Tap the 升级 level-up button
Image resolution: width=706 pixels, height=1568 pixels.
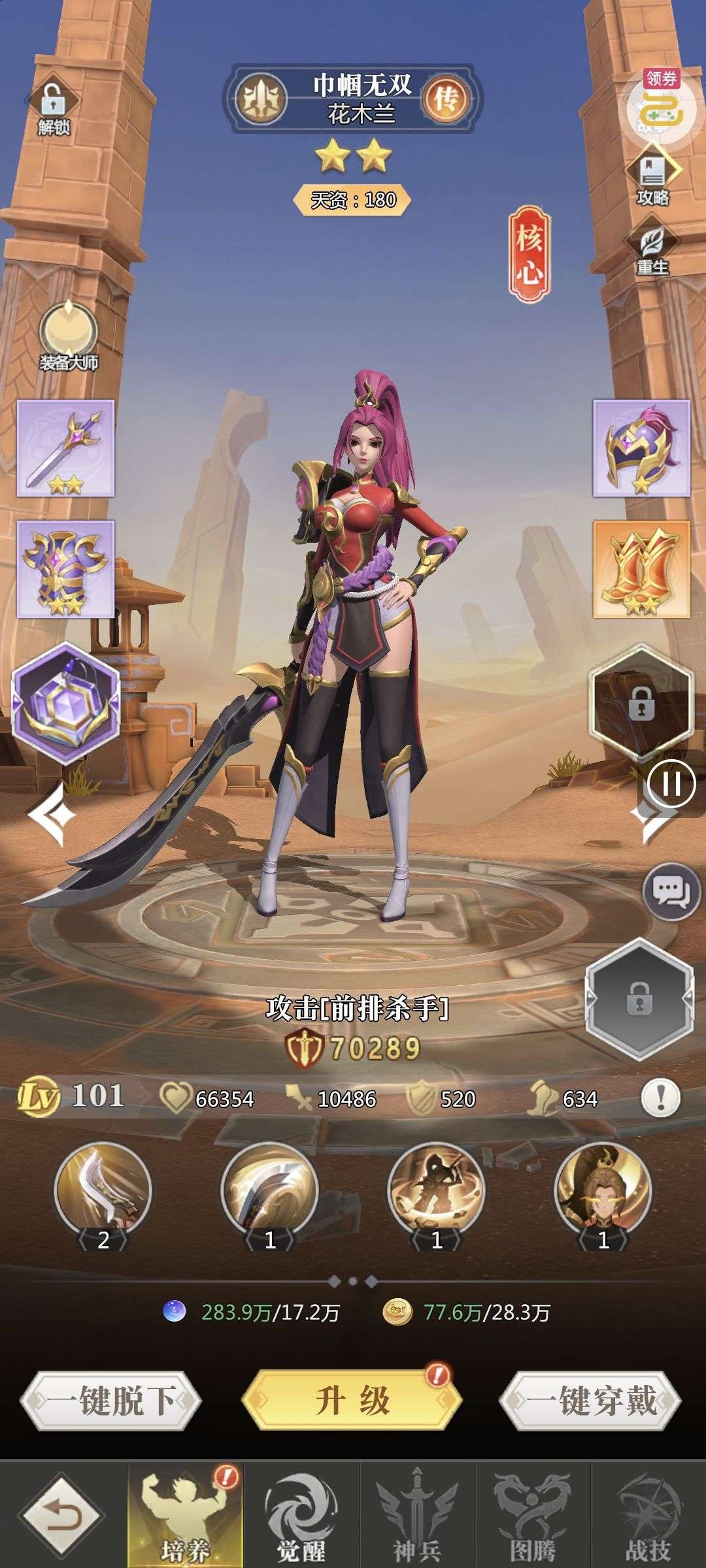click(x=353, y=1401)
